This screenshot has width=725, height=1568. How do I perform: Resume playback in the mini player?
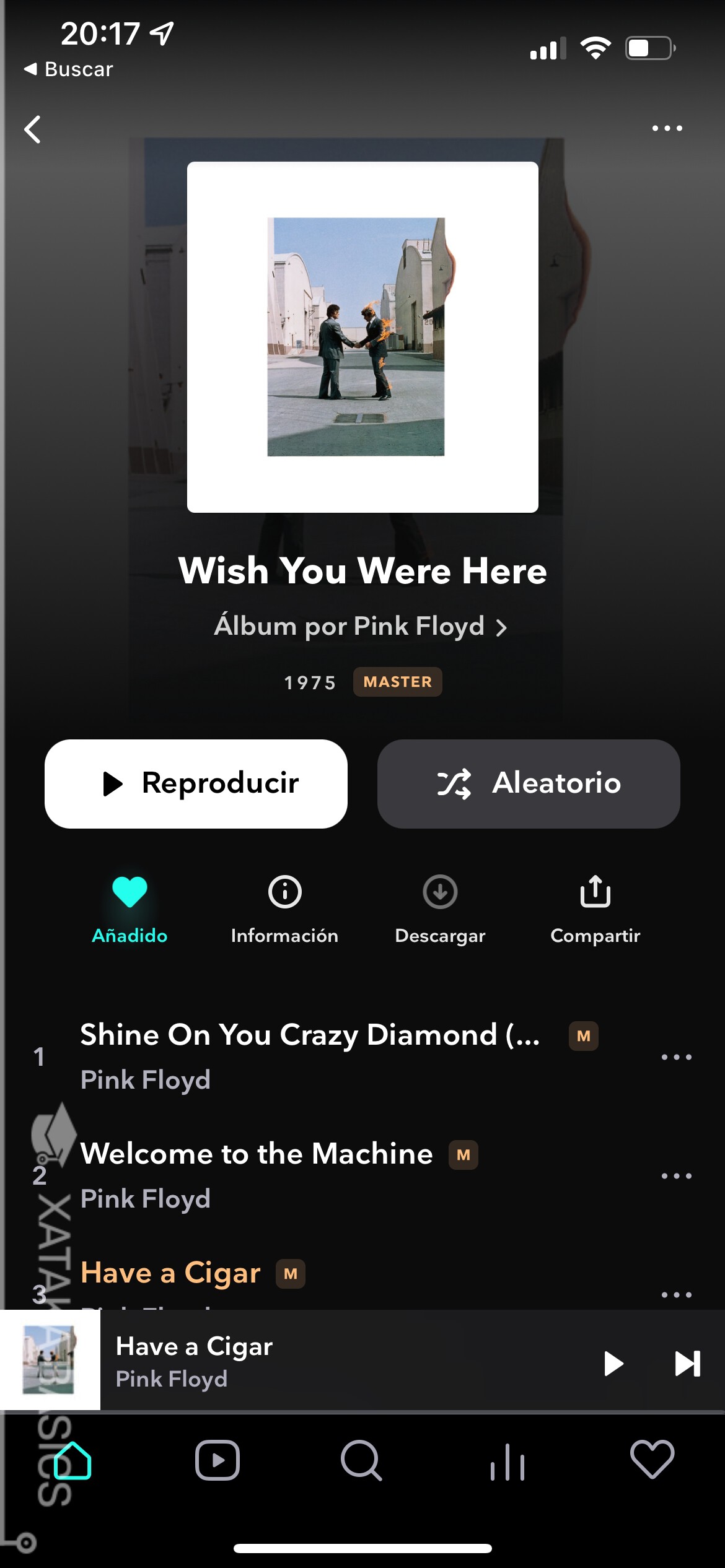[613, 1363]
